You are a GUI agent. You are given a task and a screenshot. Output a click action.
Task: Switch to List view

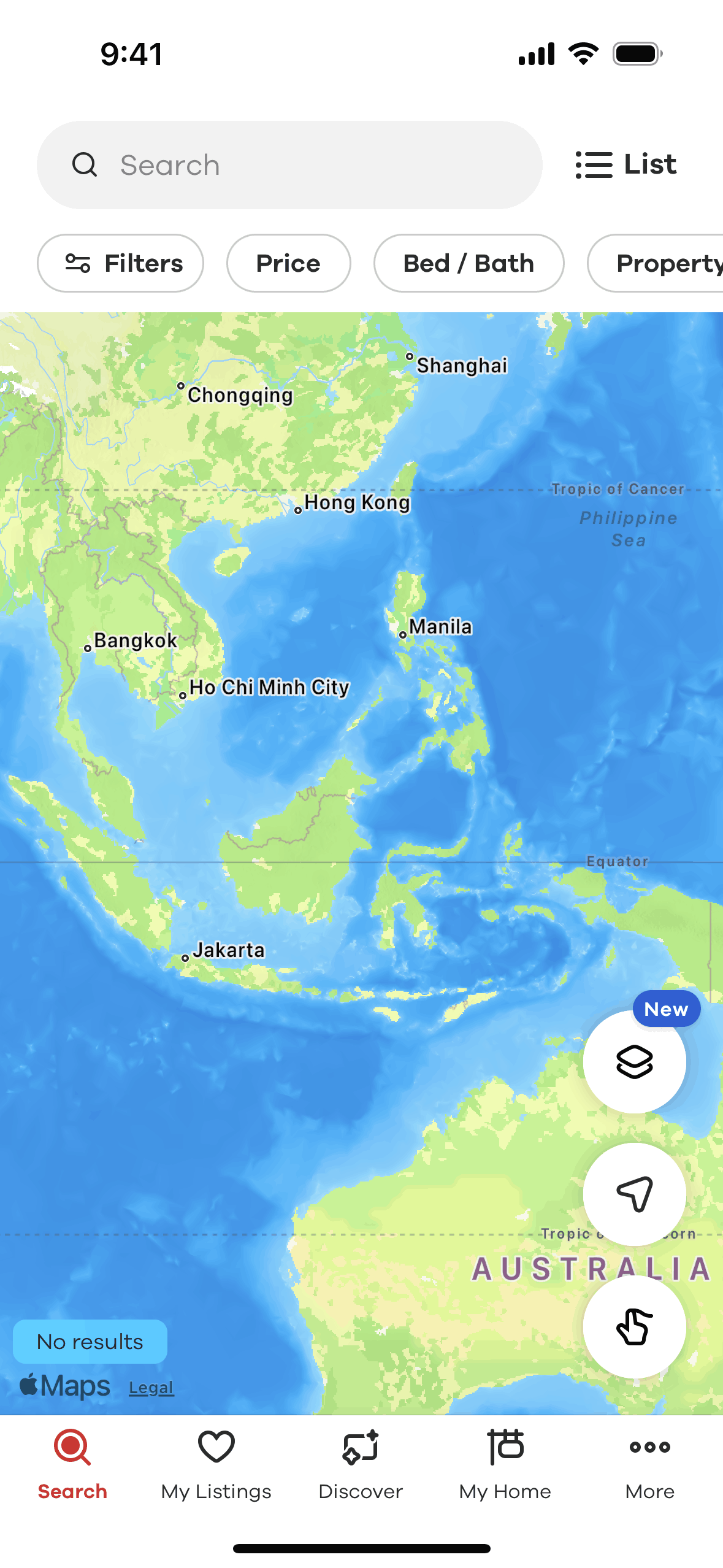[x=626, y=165]
